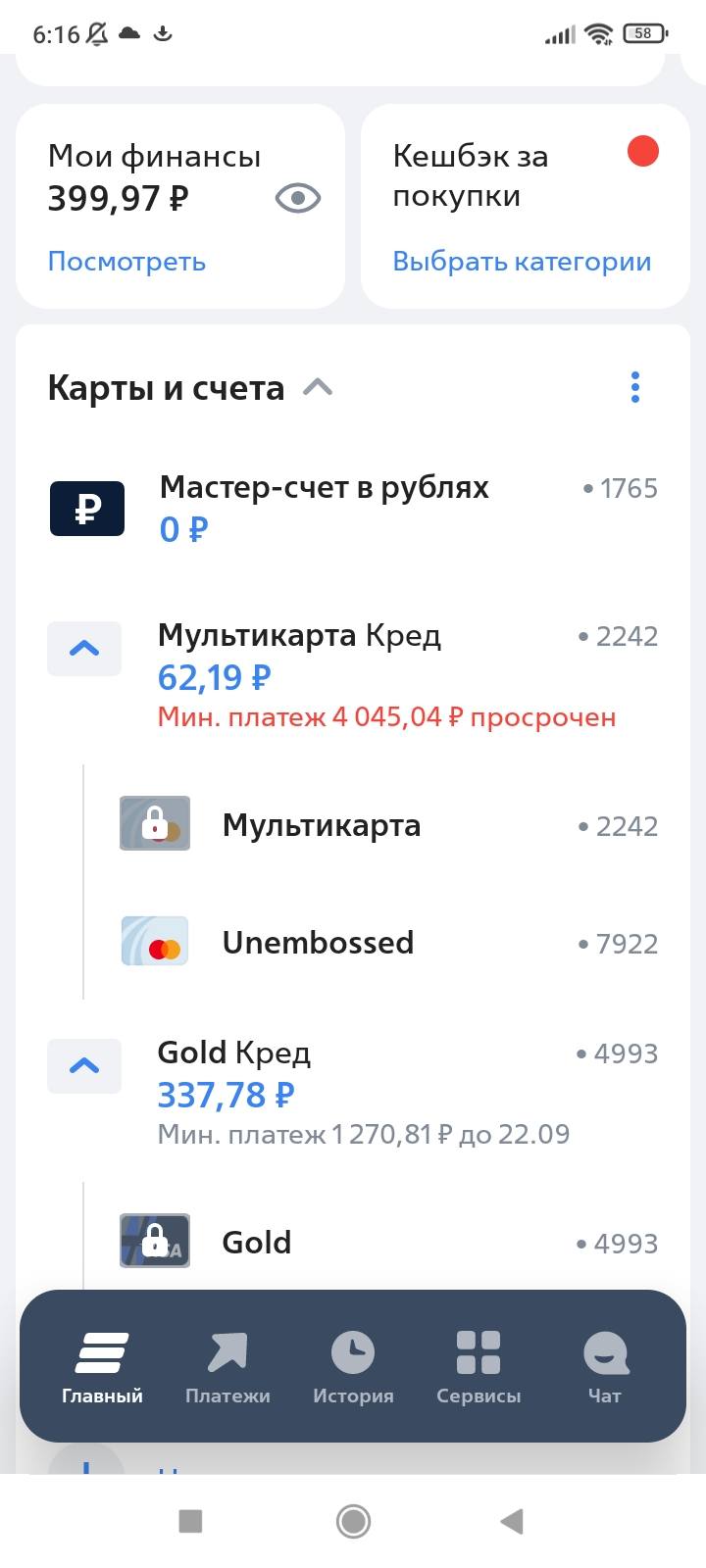Click the Unembossed Mastercard thumbnail

point(154,942)
